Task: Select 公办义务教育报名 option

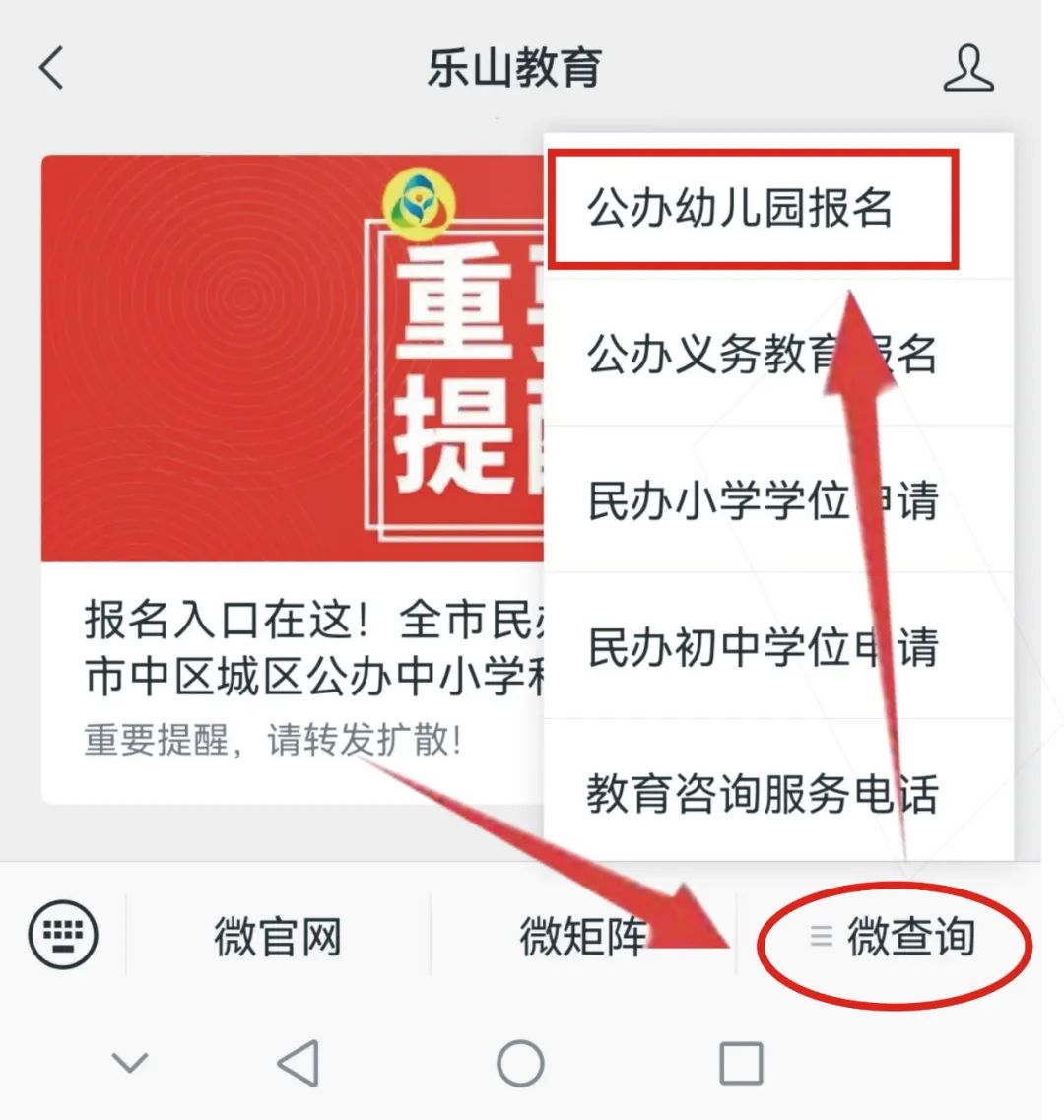Action: 761,354
